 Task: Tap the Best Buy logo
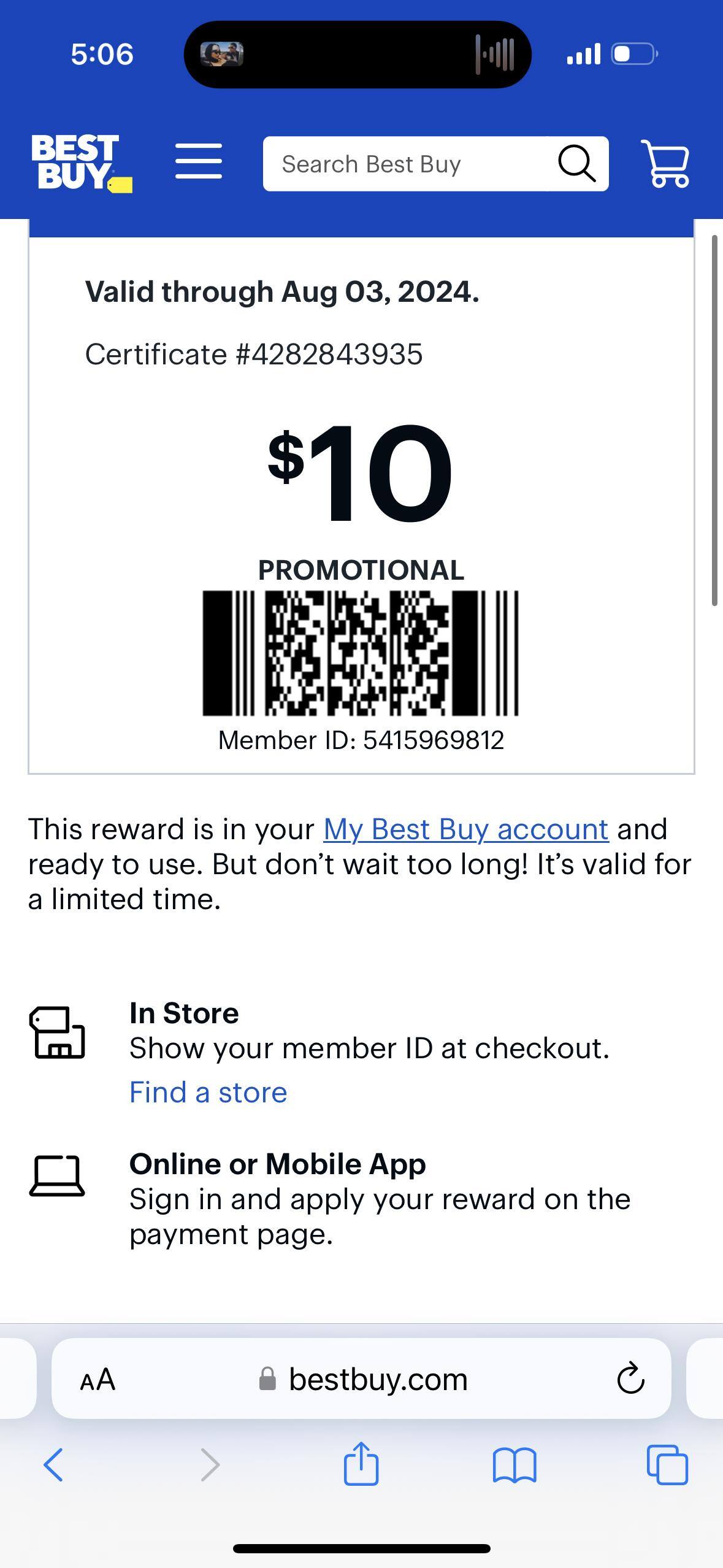click(80, 163)
